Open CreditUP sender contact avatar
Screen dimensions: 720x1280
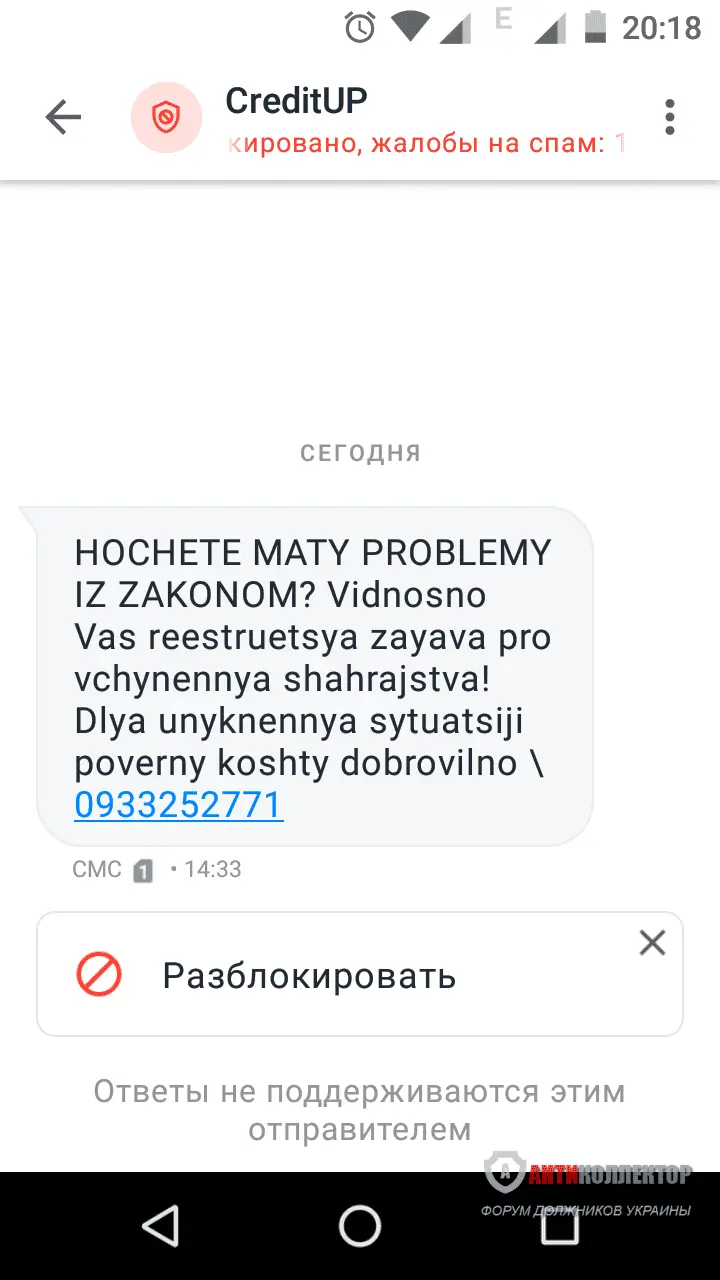pos(166,119)
